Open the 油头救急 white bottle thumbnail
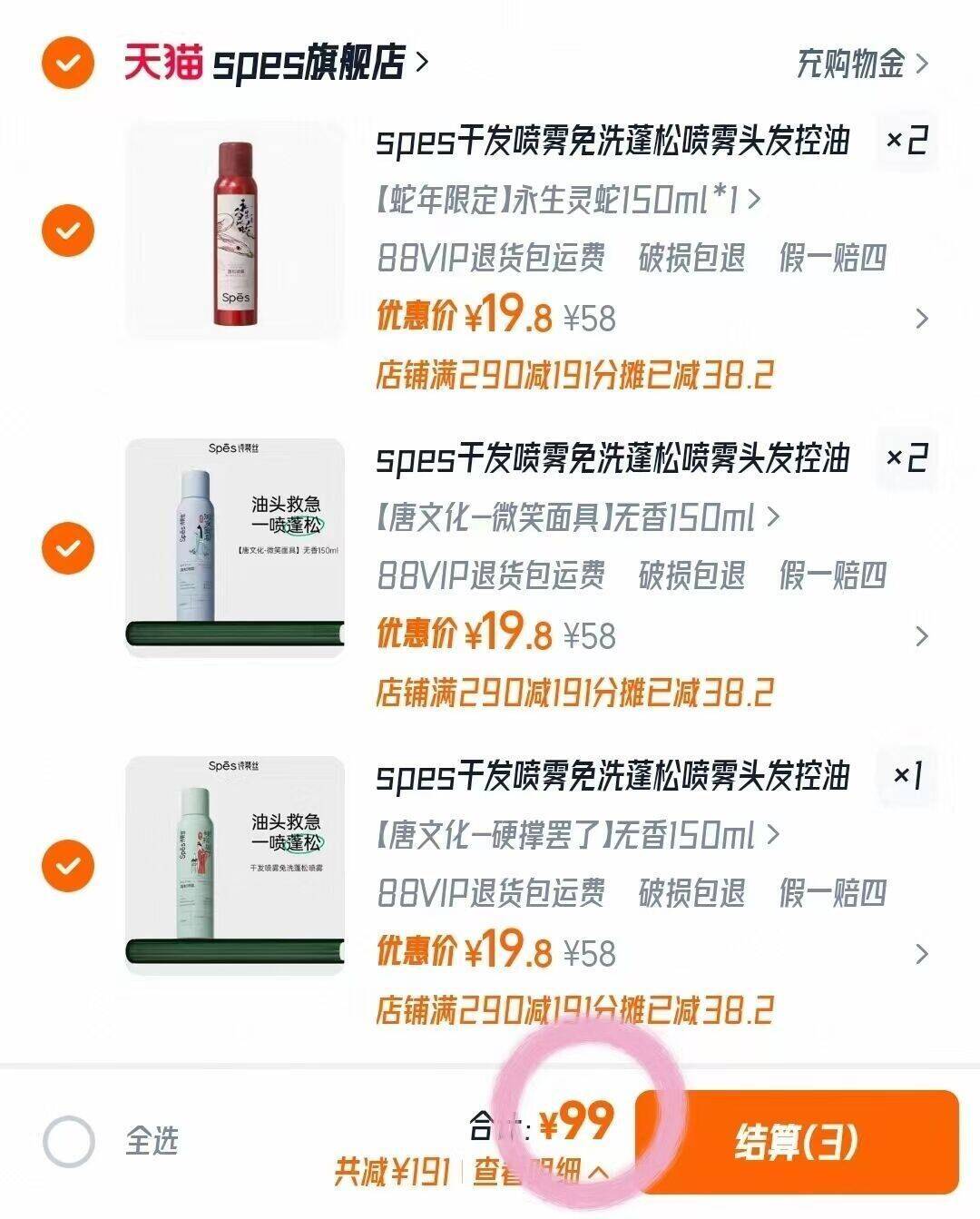The image size is (980, 1219). point(234,547)
